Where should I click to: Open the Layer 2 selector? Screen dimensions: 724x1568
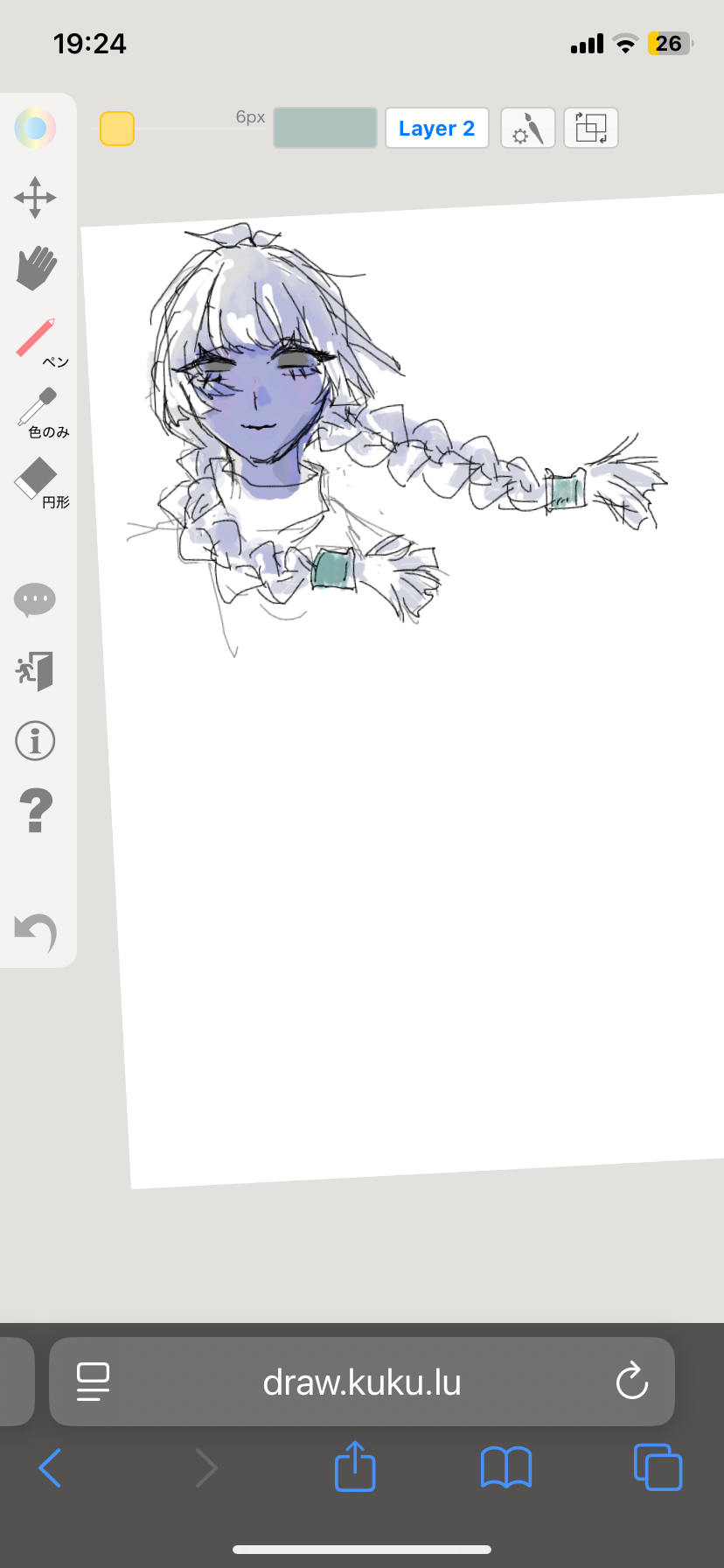tap(436, 129)
